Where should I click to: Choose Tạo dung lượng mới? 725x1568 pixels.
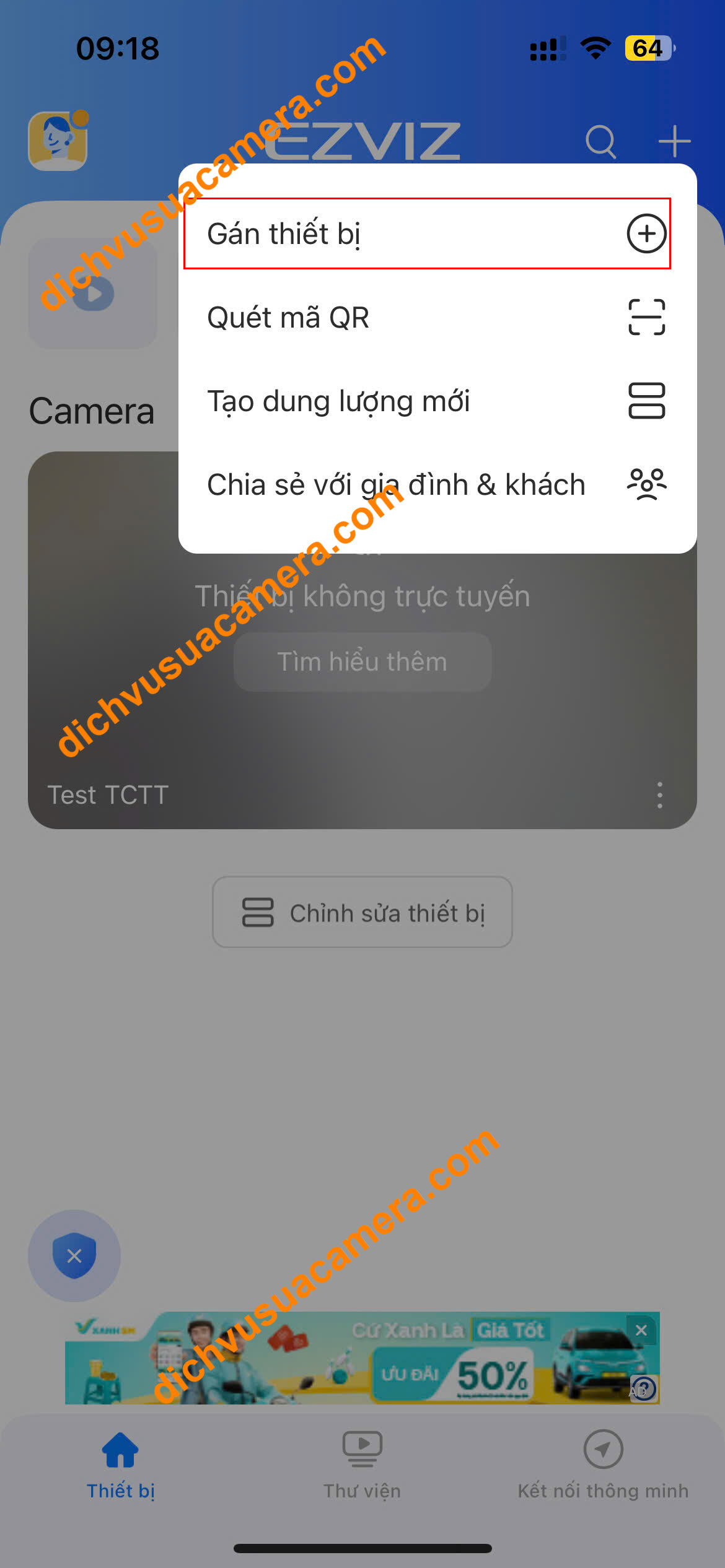click(426, 401)
